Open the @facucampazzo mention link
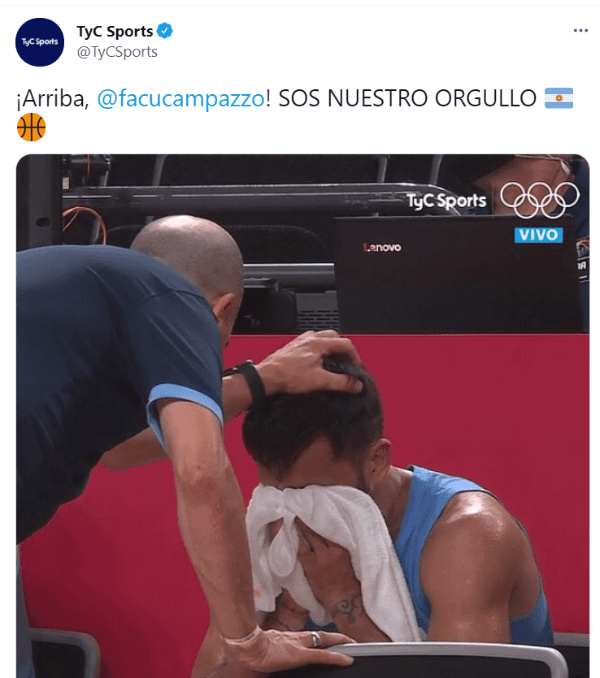Image resolution: width=600 pixels, height=678 pixels. click(x=181, y=100)
